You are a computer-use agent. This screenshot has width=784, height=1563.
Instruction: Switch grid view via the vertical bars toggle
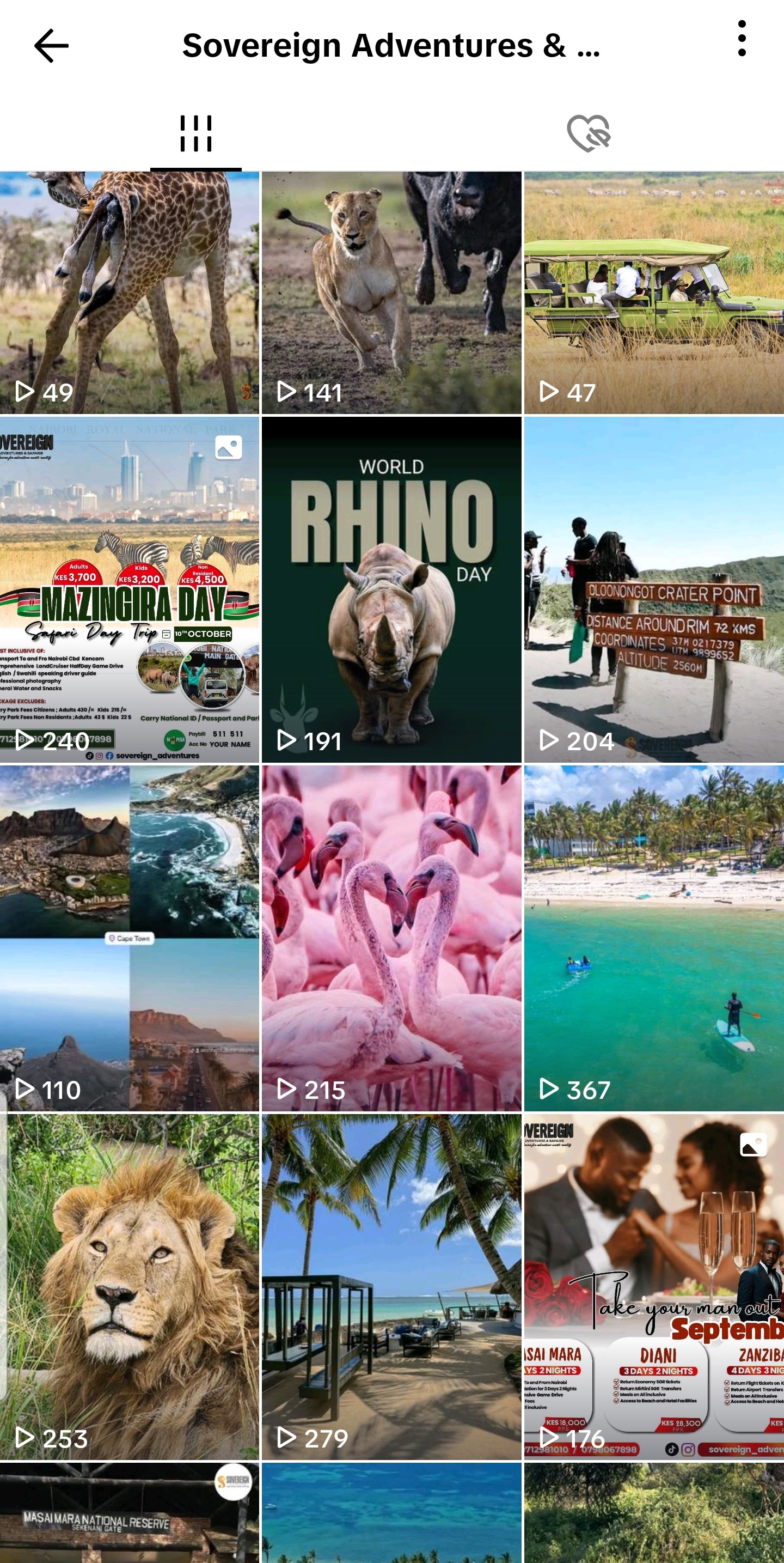pos(195,132)
